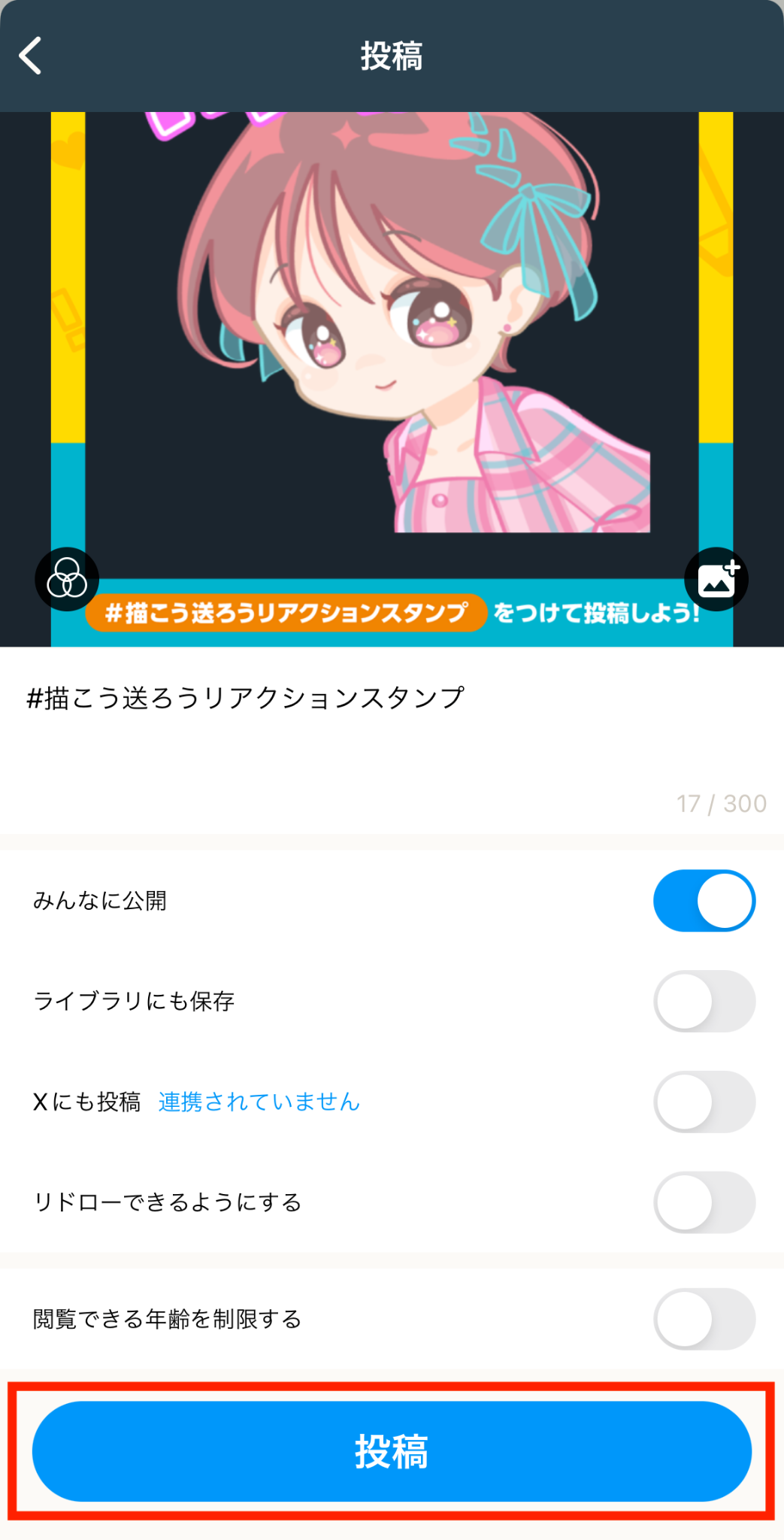Open the 連携されていません link

pyautogui.click(x=259, y=1102)
